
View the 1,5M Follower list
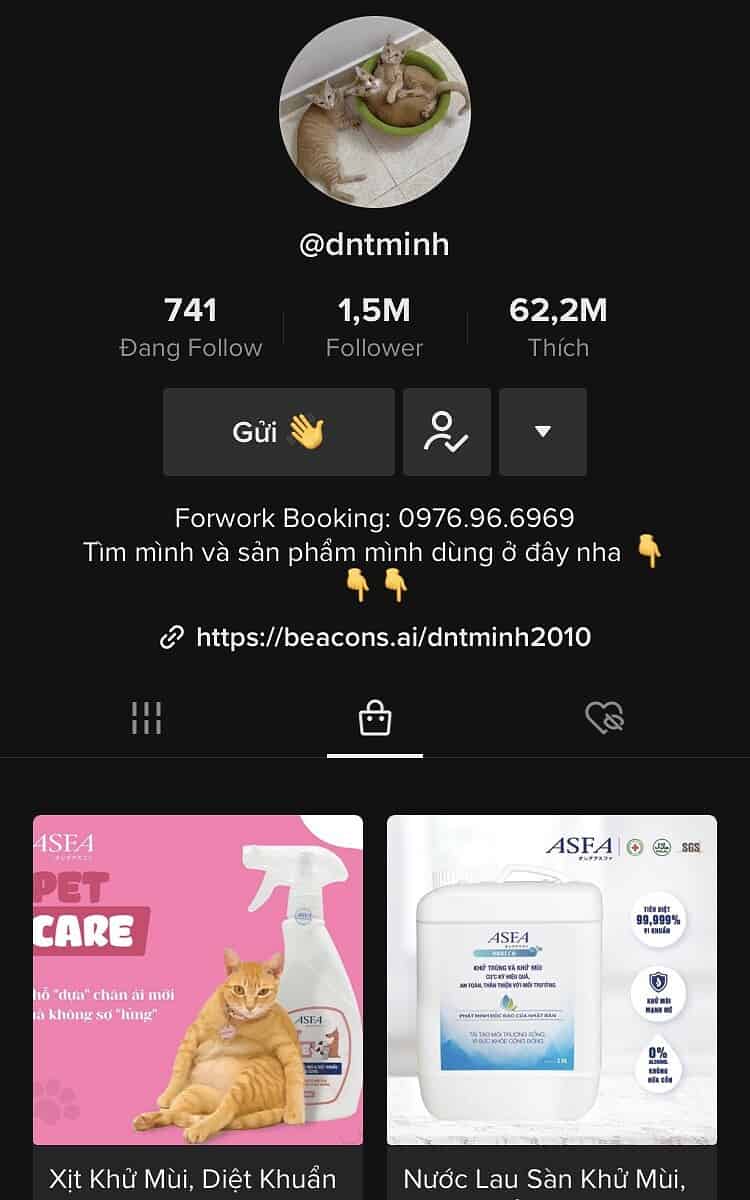374,328
